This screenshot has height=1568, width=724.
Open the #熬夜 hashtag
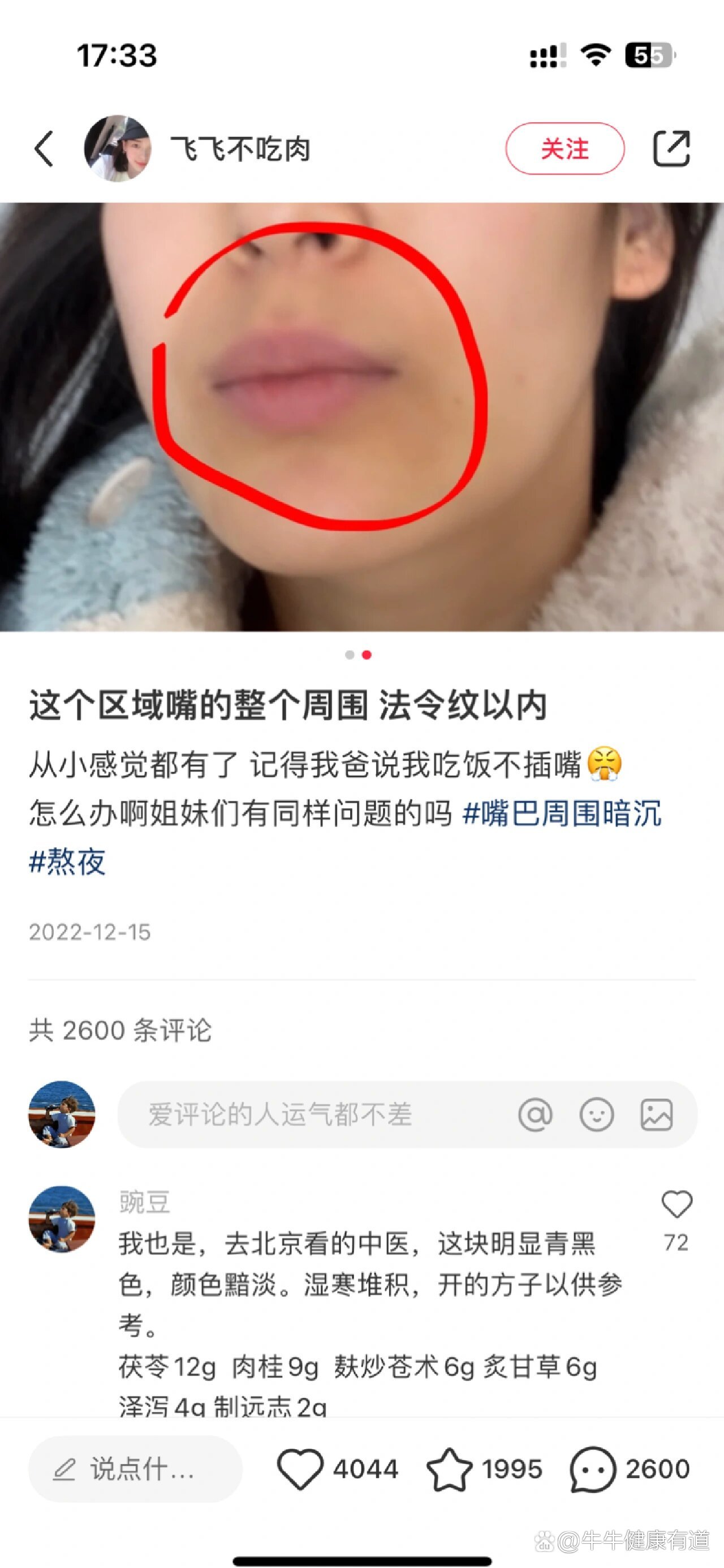67,862
